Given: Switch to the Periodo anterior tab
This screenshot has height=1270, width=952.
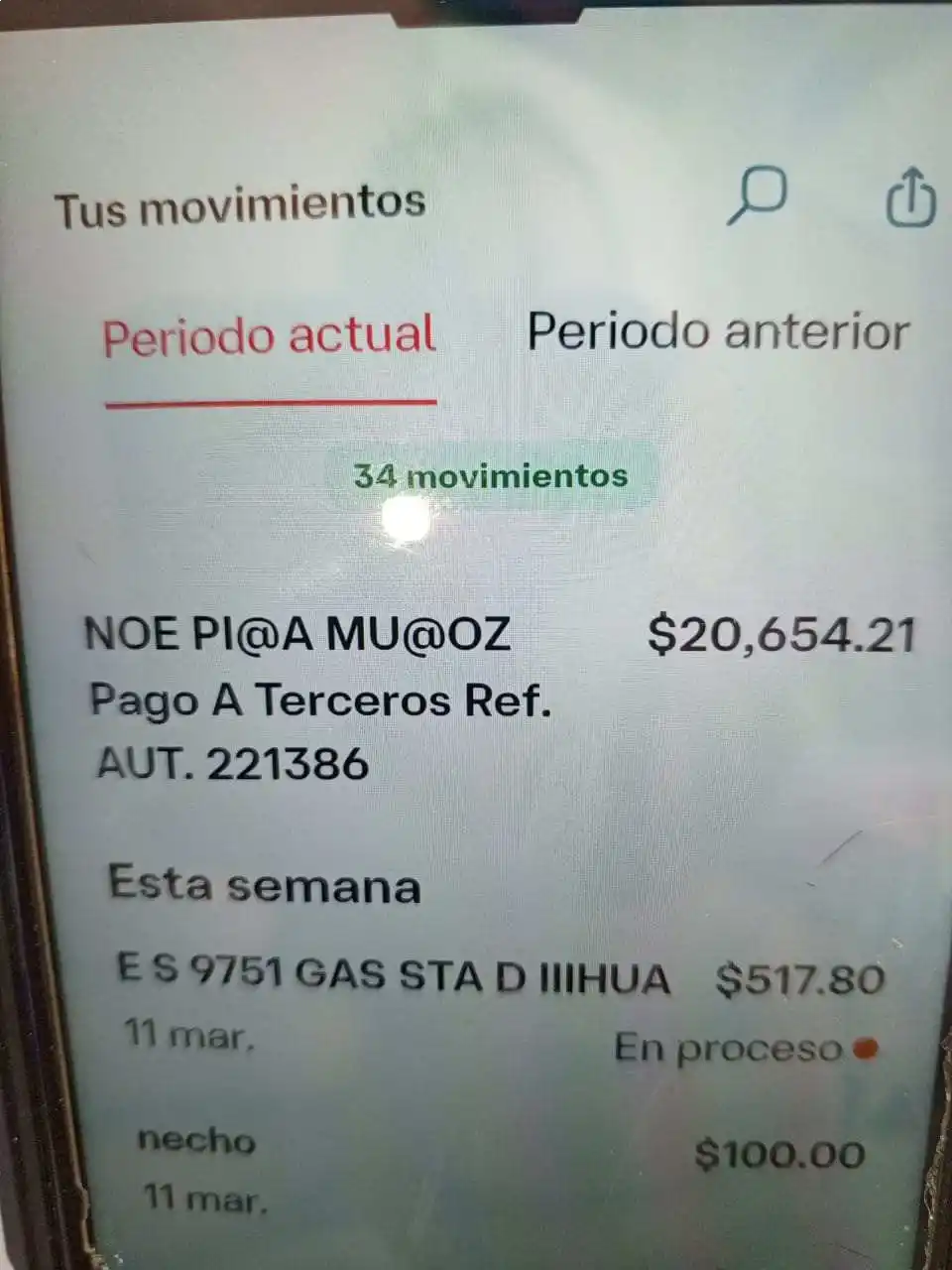Looking at the screenshot, I should click(x=718, y=331).
